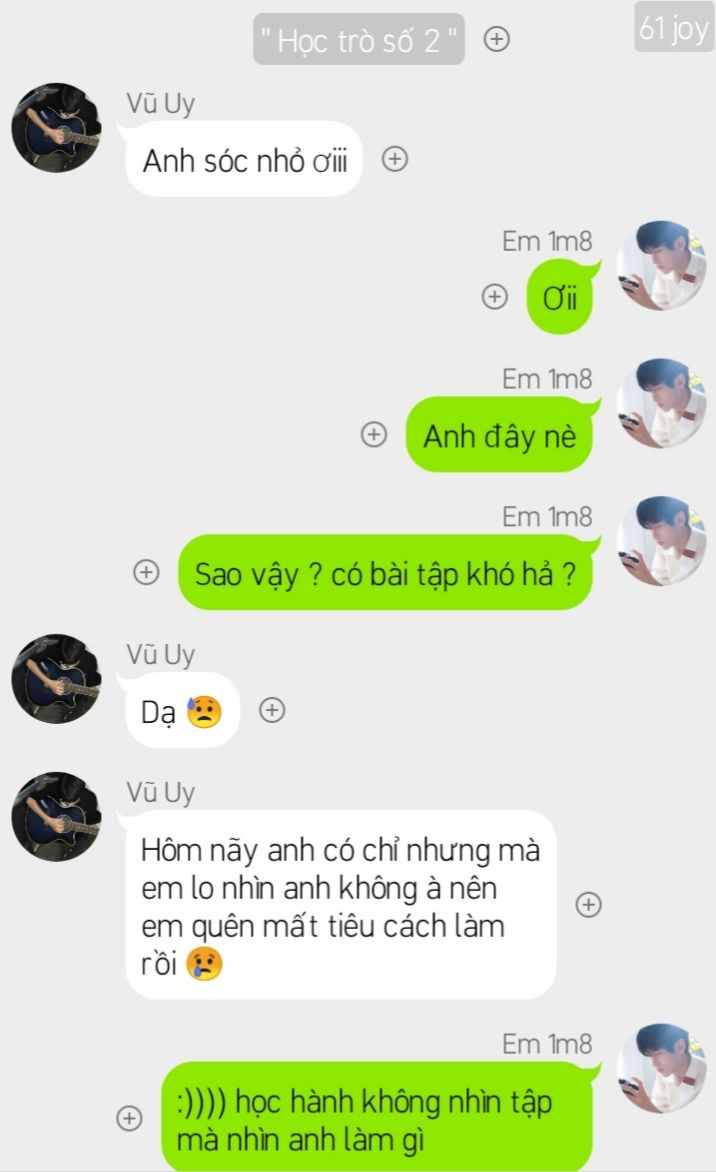
Task: Tap the plus icon beside "Sao vậy ? có bài tập khó hả ?"
Action: (146, 572)
